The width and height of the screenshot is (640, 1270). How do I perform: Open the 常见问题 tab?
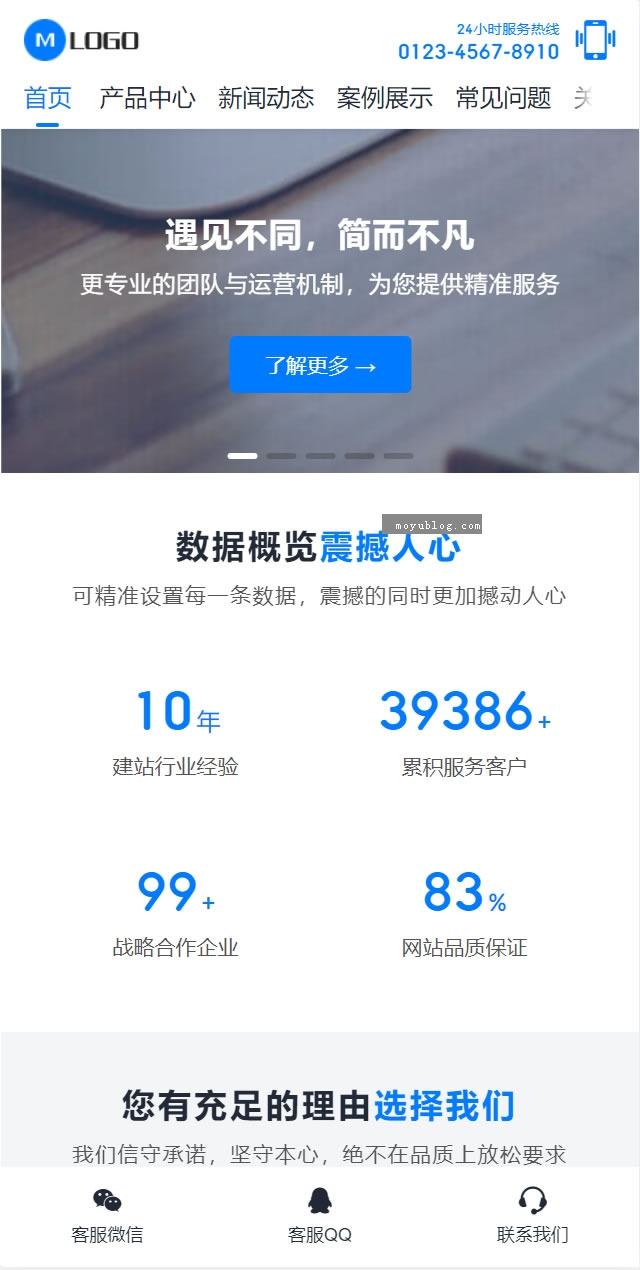(504, 98)
